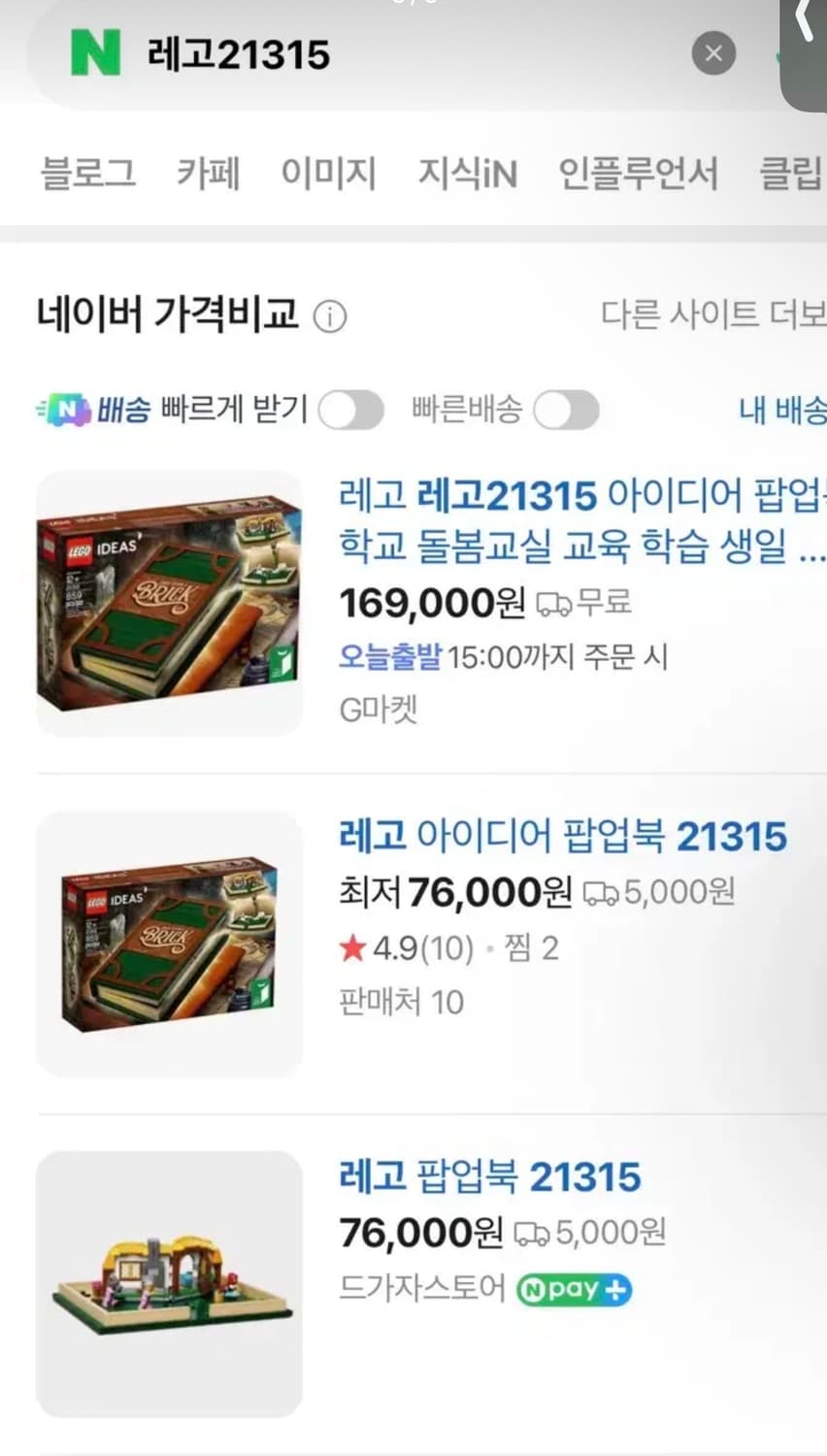Click the truck delivery fee icon beside 169,000원
Viewport: 827px width, 1456px height.
coord(556,602)
